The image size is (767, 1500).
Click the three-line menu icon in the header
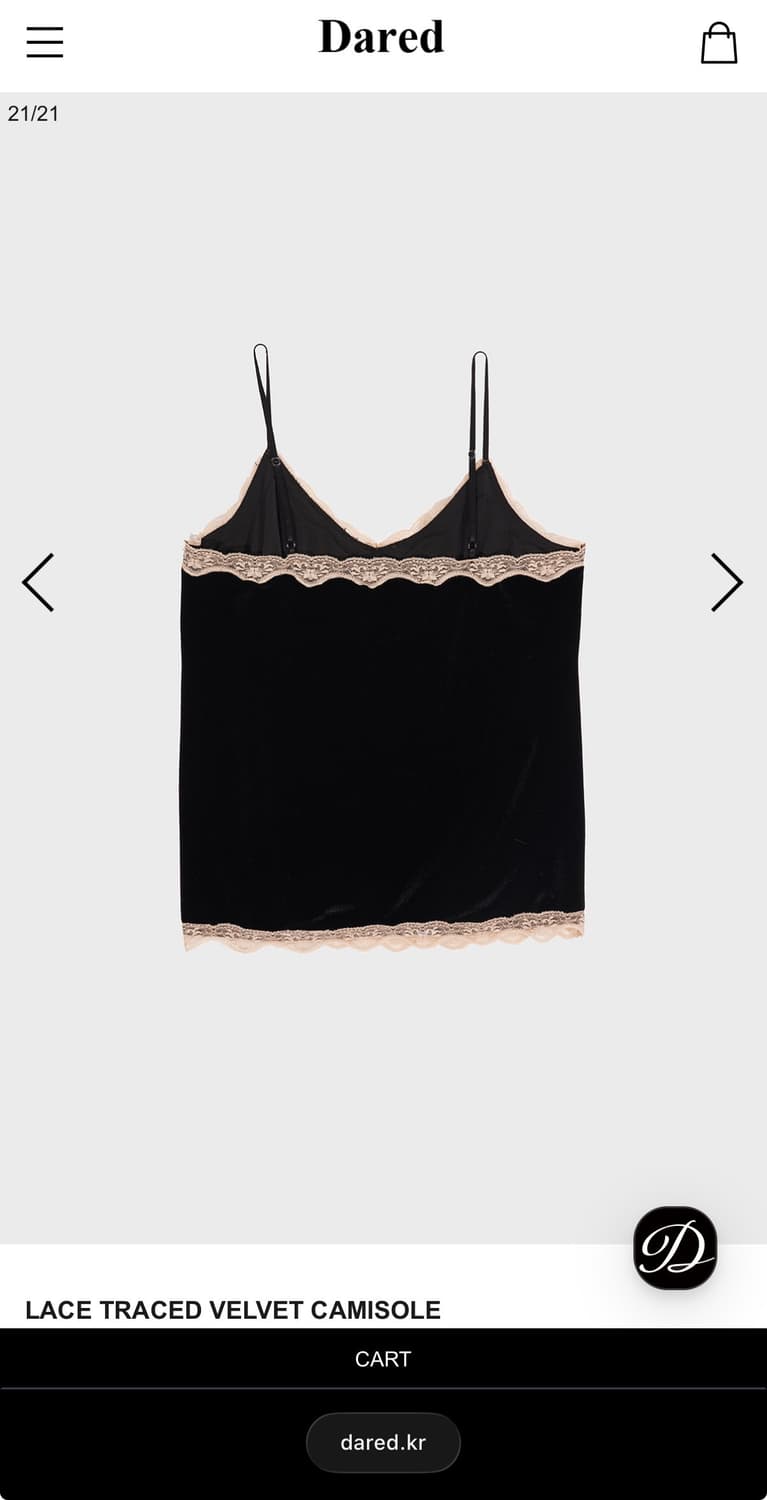click(x=44, y=42)
